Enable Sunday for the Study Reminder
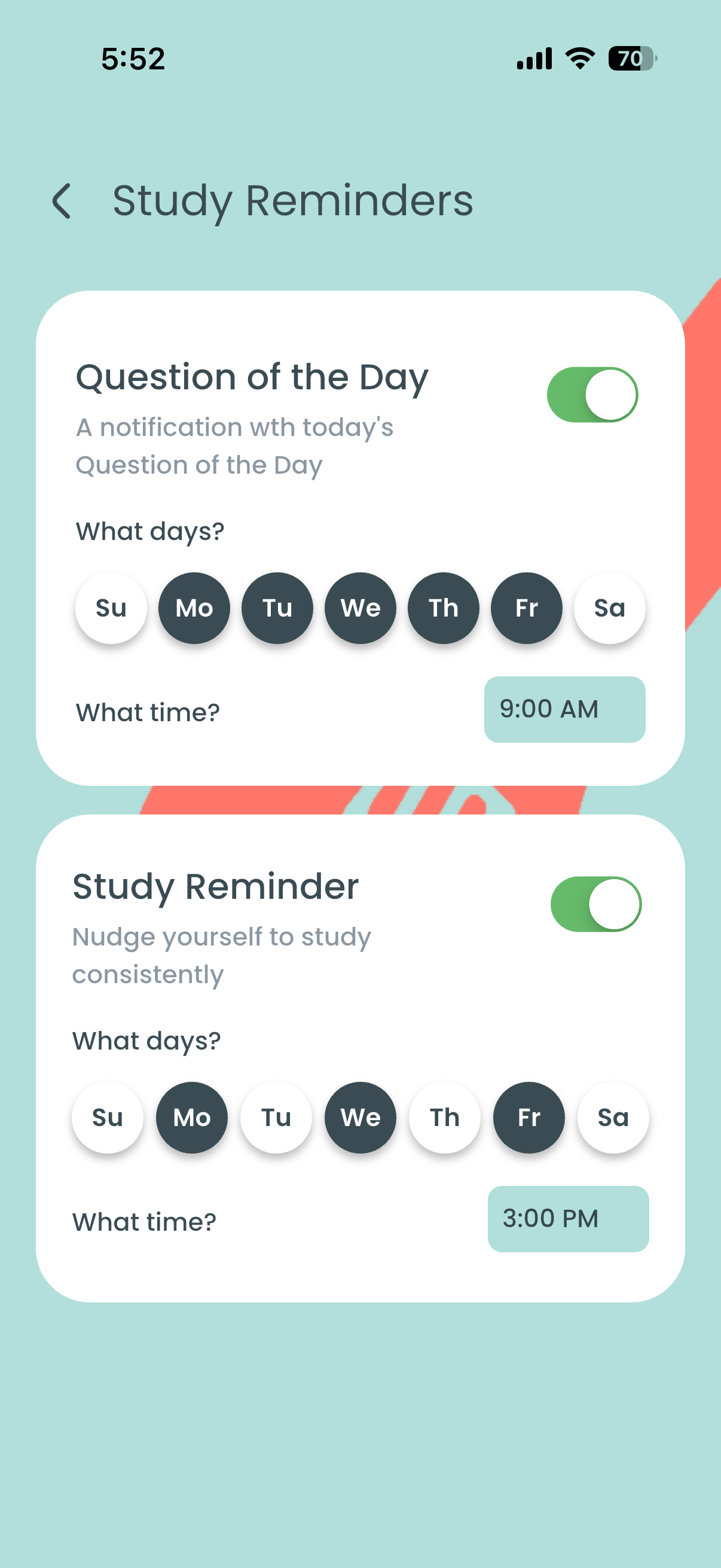Image resolution: width=721 pixels, height=1568 pixels. [107, 1118]
